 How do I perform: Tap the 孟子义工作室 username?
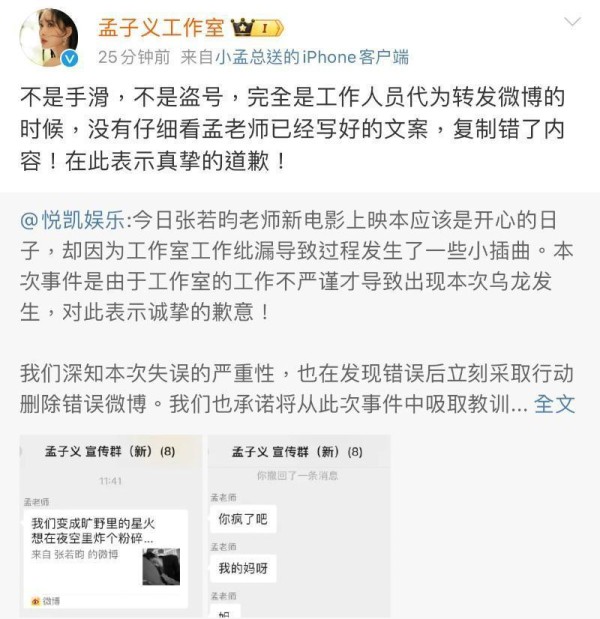pyautogui.click(x=160, y=27)
